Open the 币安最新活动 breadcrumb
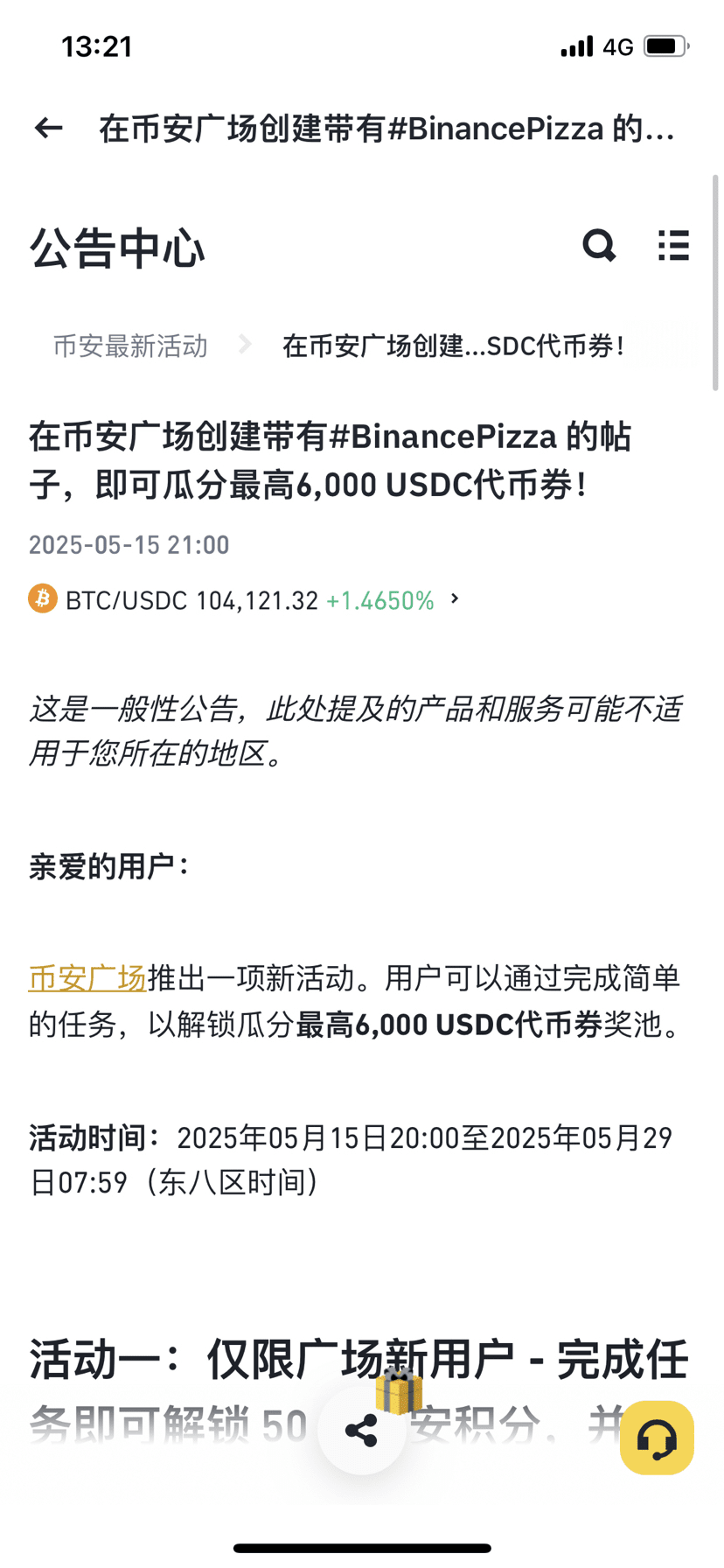The image size is (724, 1568). click(x=130, y=346)
